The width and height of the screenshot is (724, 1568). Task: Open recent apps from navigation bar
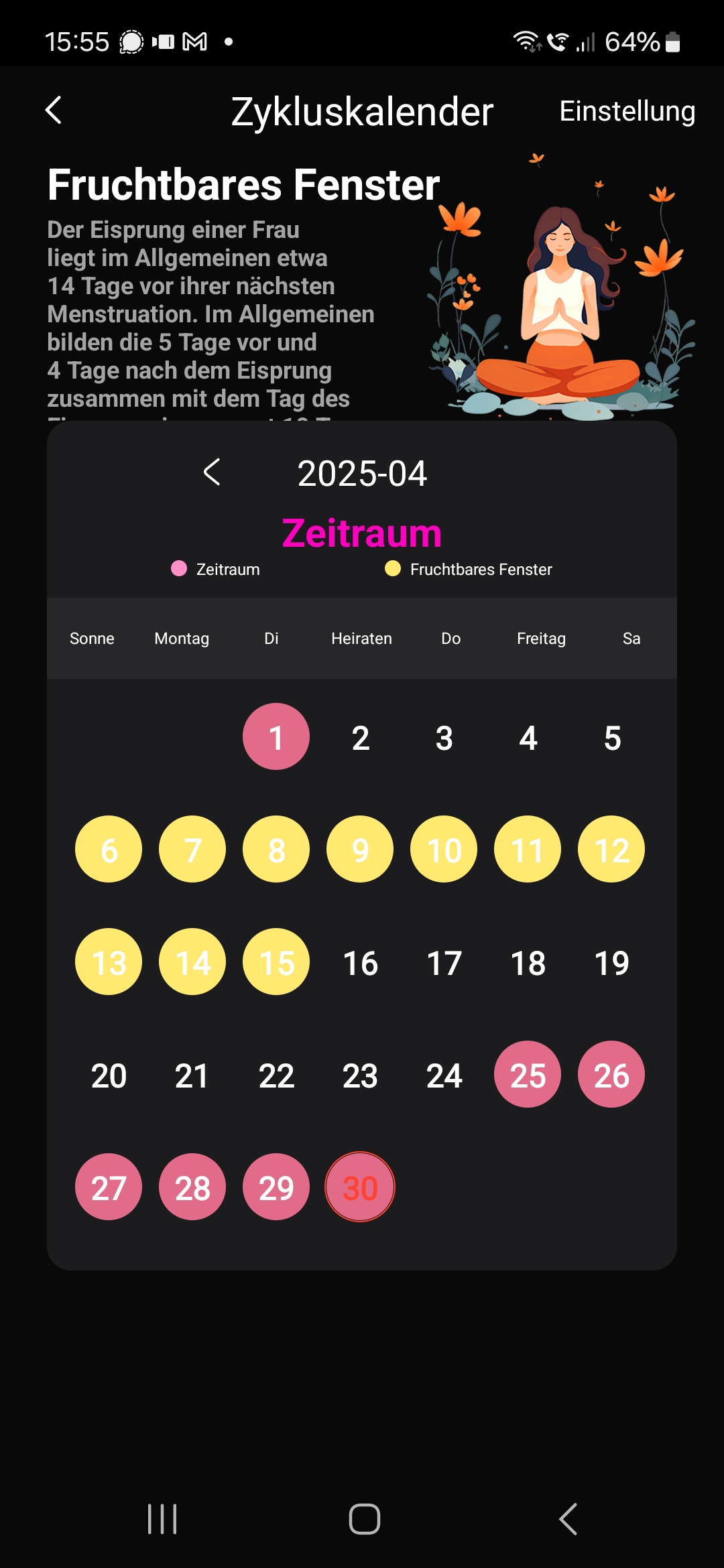pos(162,1519)
